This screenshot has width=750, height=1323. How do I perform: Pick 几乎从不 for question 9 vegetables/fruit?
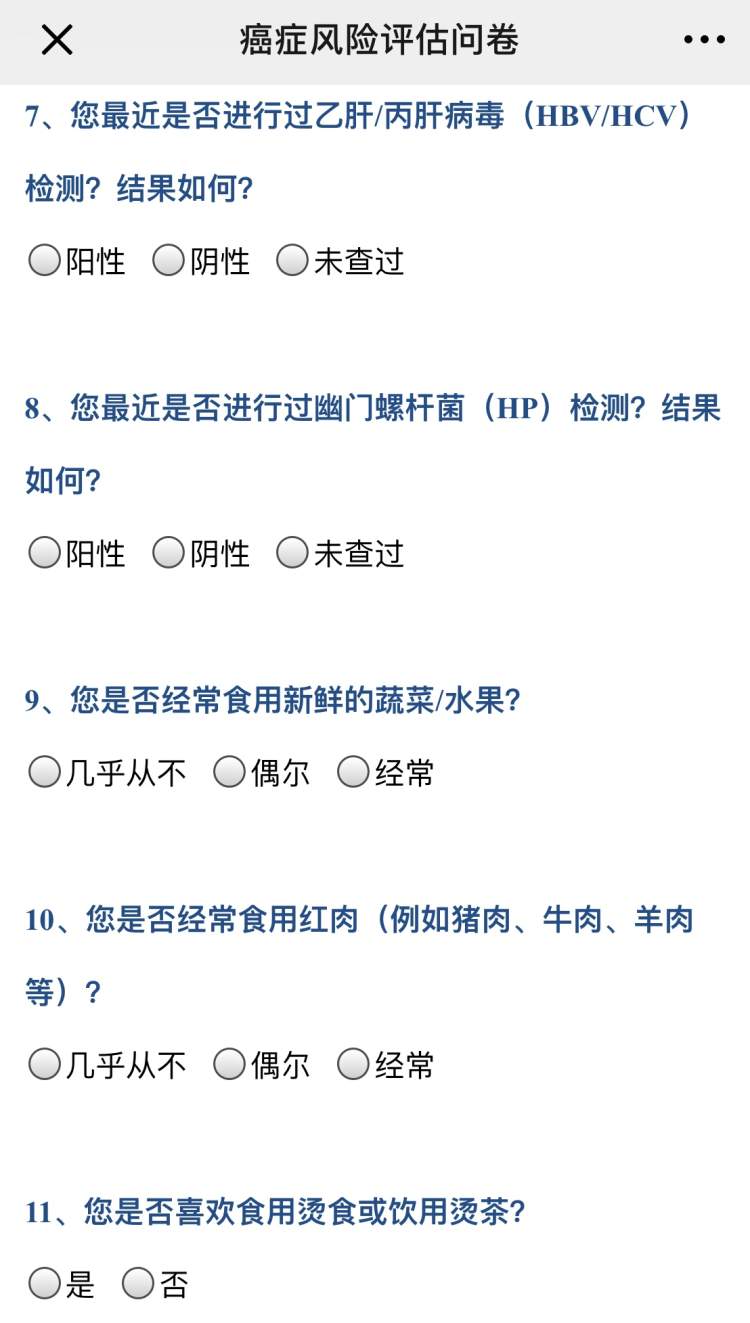[x=44, y=772]
